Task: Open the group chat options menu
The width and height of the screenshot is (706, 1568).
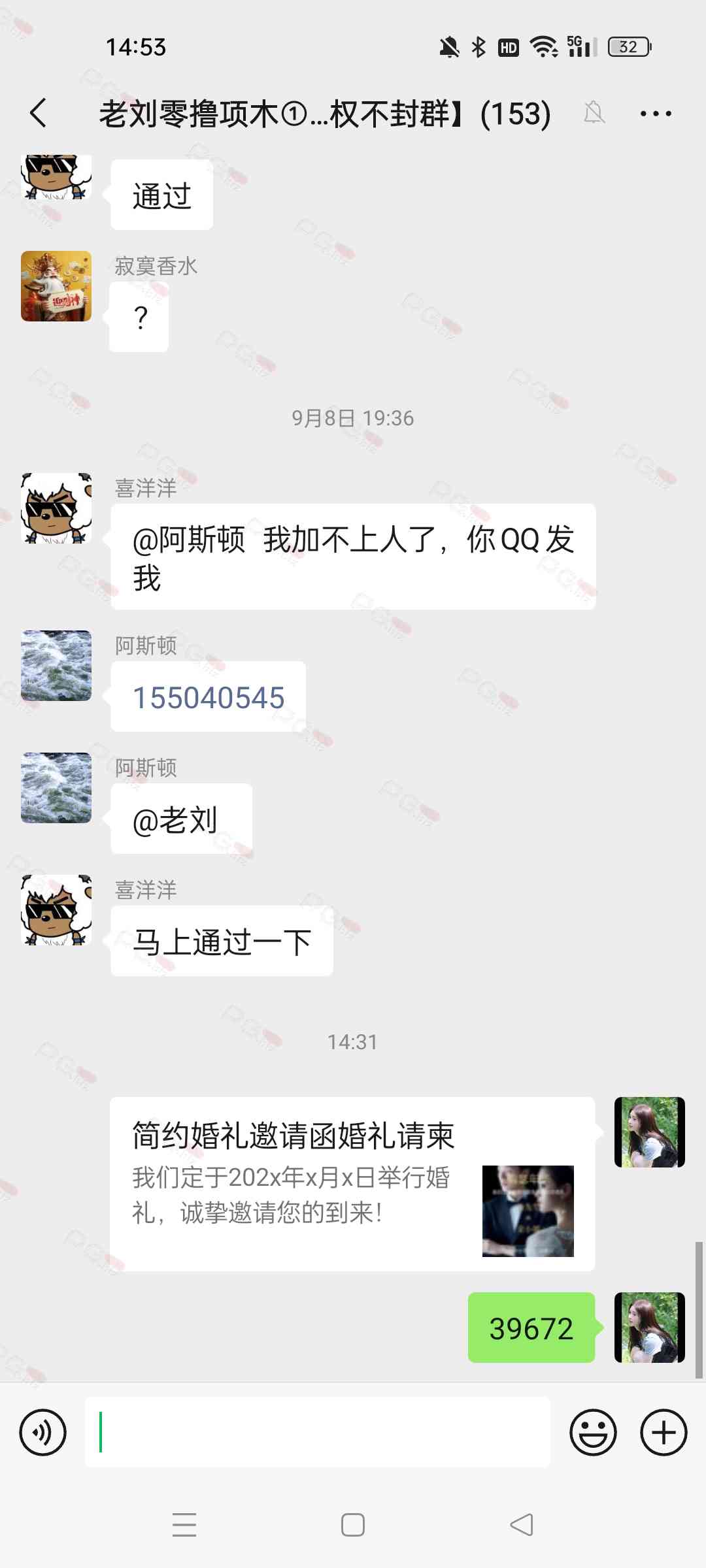Action: tap(655, 114)
